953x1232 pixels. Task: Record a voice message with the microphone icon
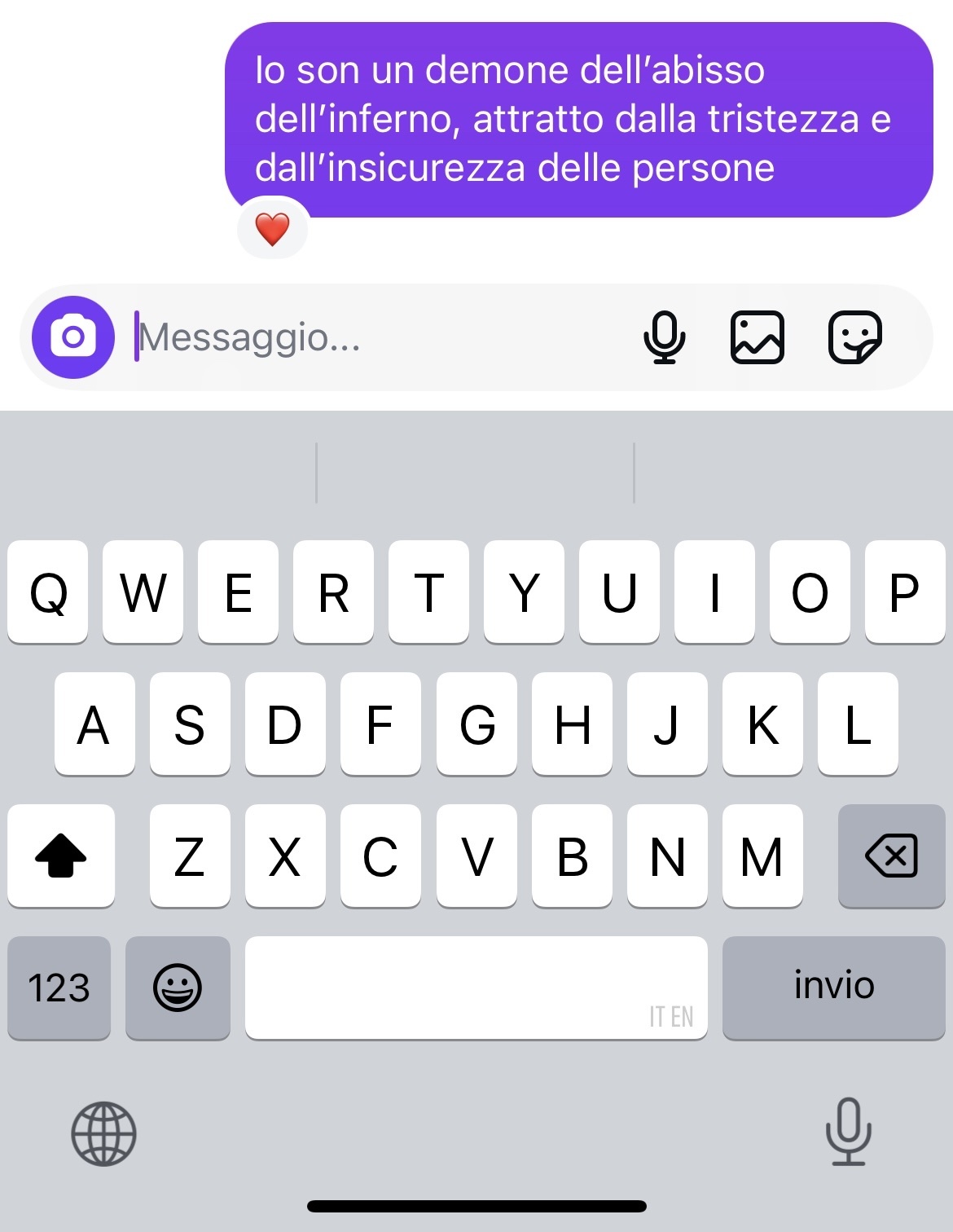pyautogui.click(x=664, y=337)
